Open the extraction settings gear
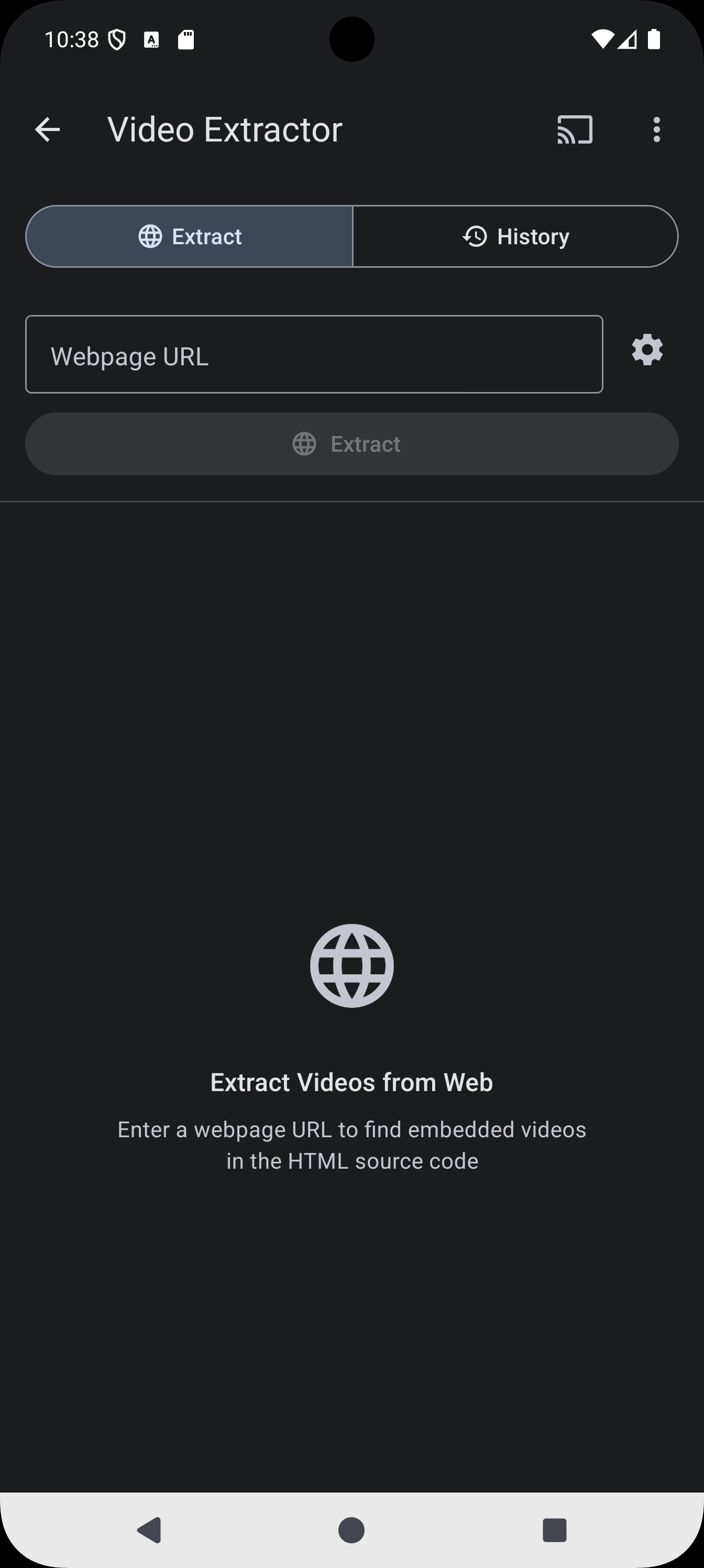This screenshot has width=704, height=1568. tap(647, 350)
